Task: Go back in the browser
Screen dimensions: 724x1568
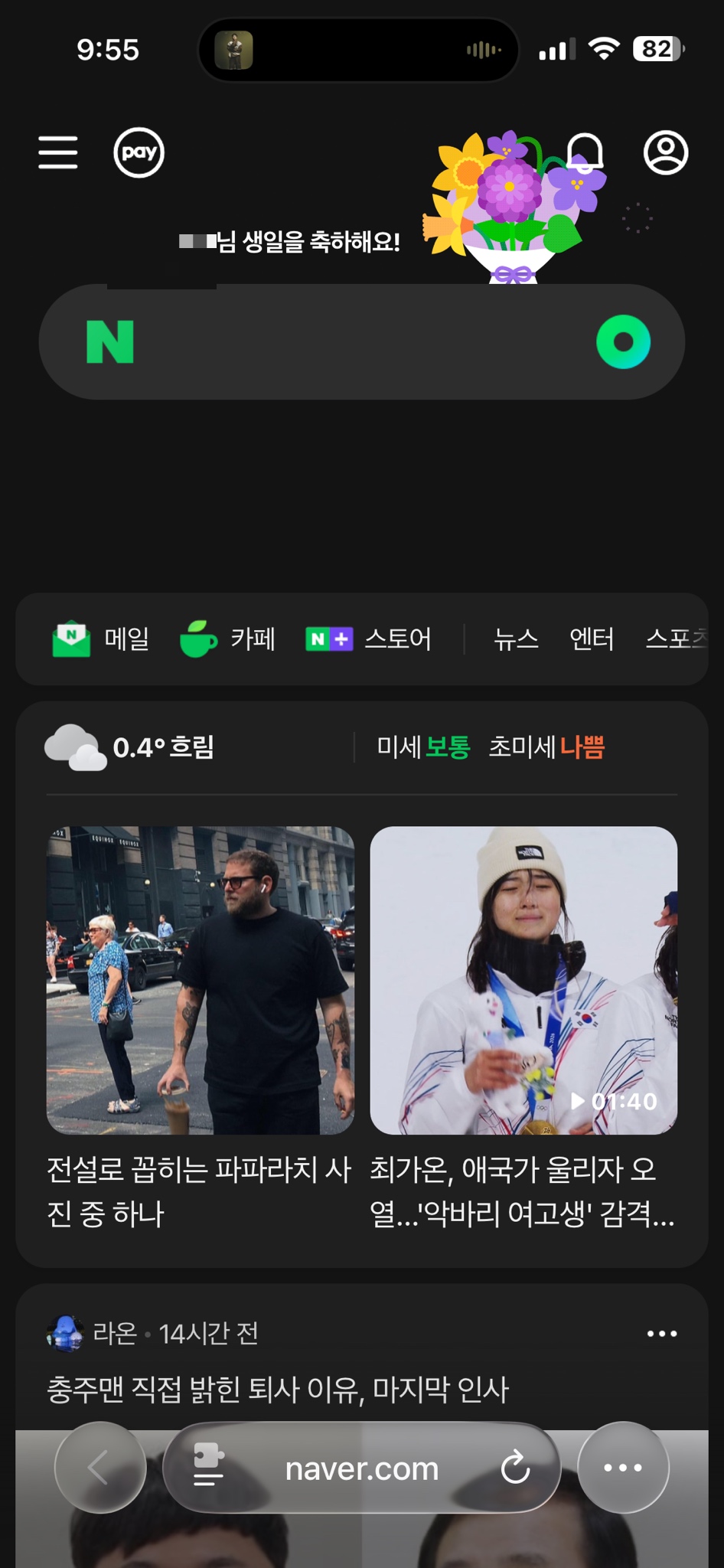Action: pos(99,1468)
